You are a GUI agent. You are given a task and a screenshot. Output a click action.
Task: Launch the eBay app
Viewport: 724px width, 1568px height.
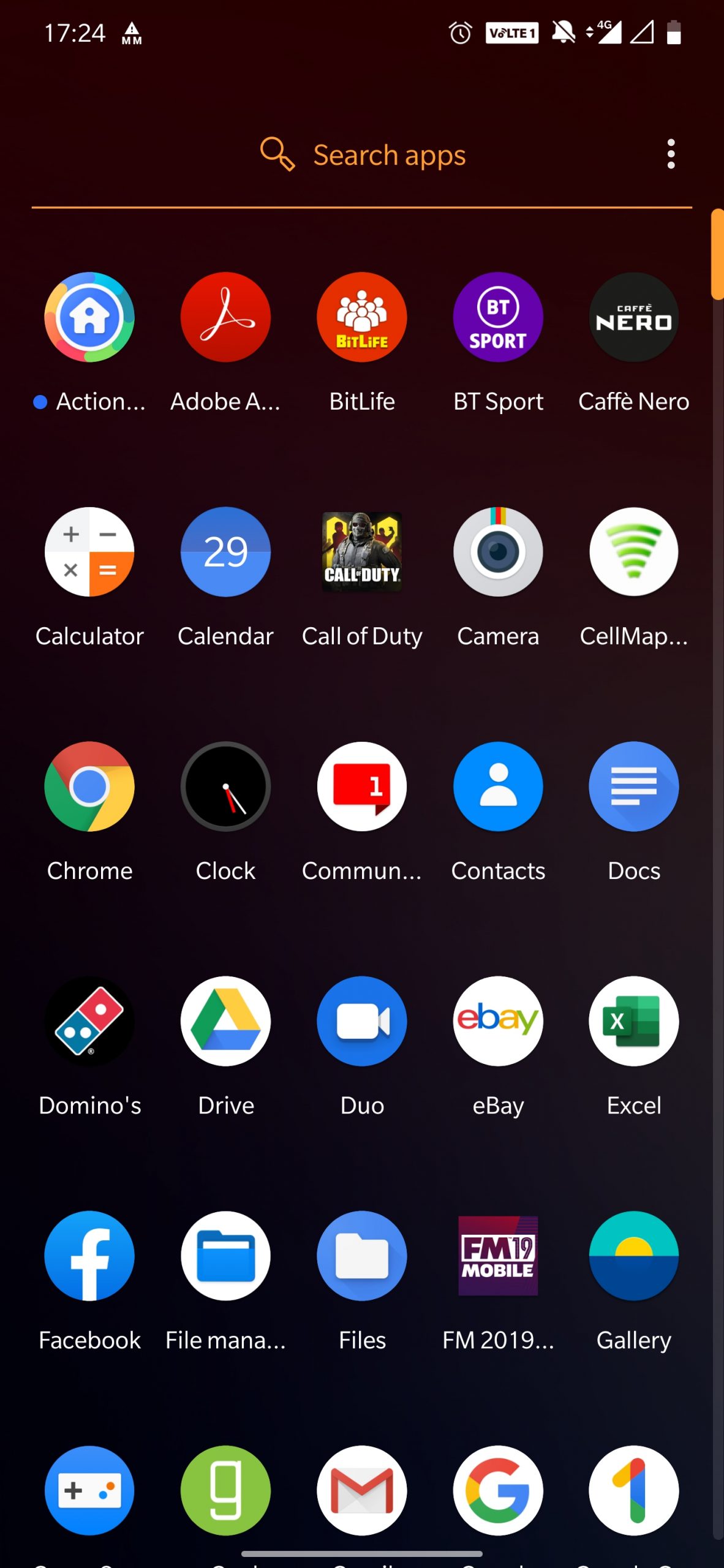tap(498, 1021)
